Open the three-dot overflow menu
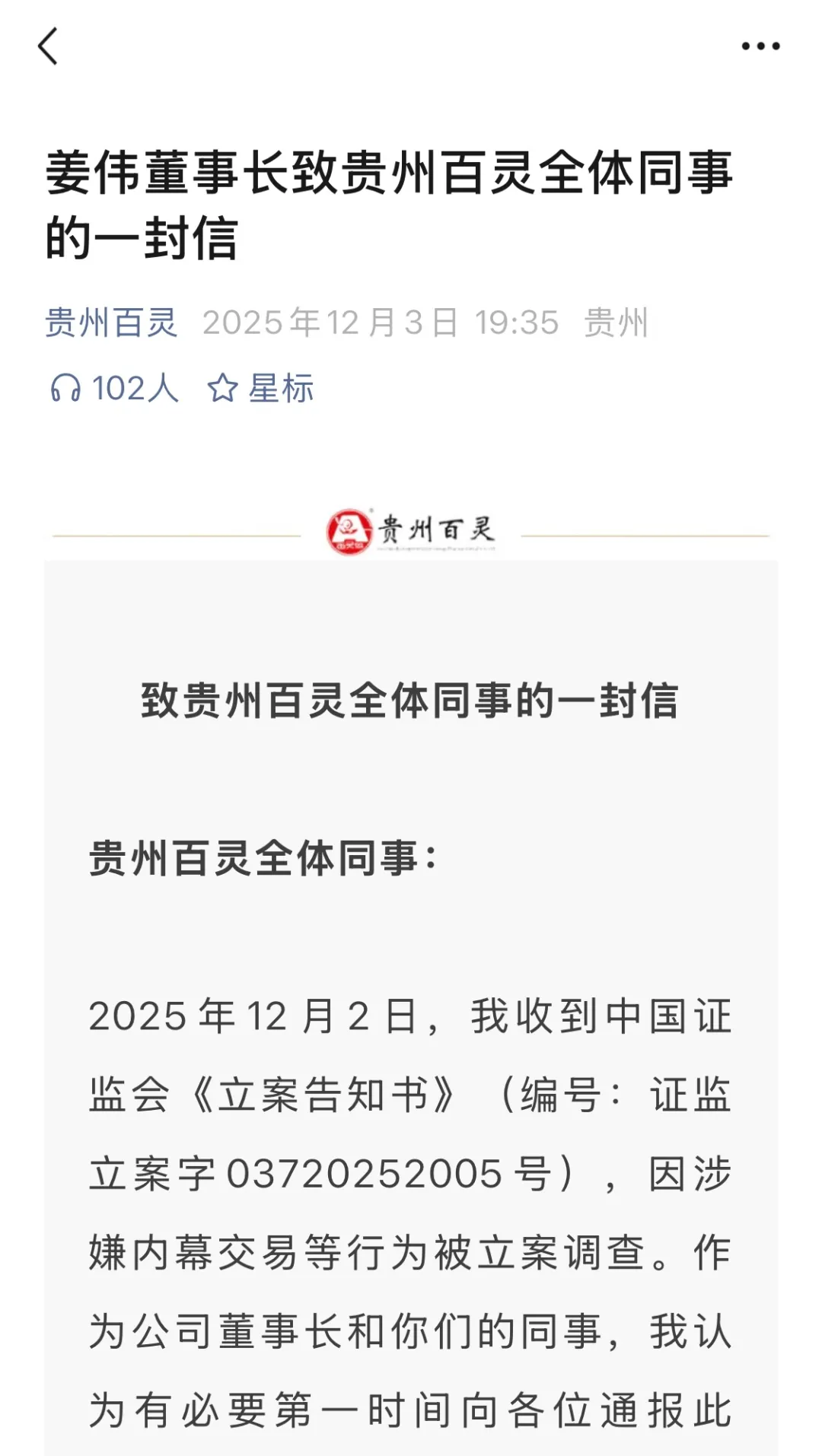 coord(760,46)
